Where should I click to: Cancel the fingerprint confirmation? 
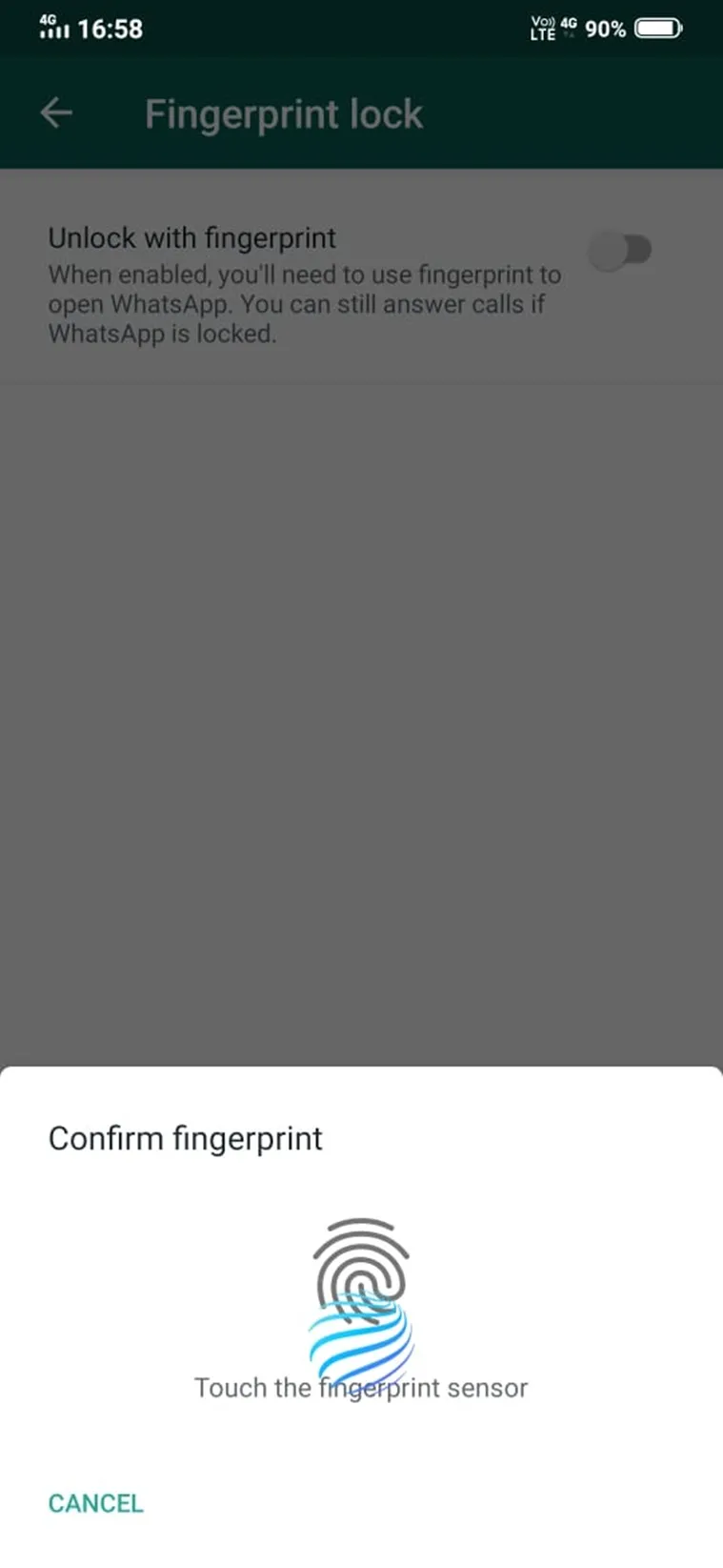point(95,1502)
